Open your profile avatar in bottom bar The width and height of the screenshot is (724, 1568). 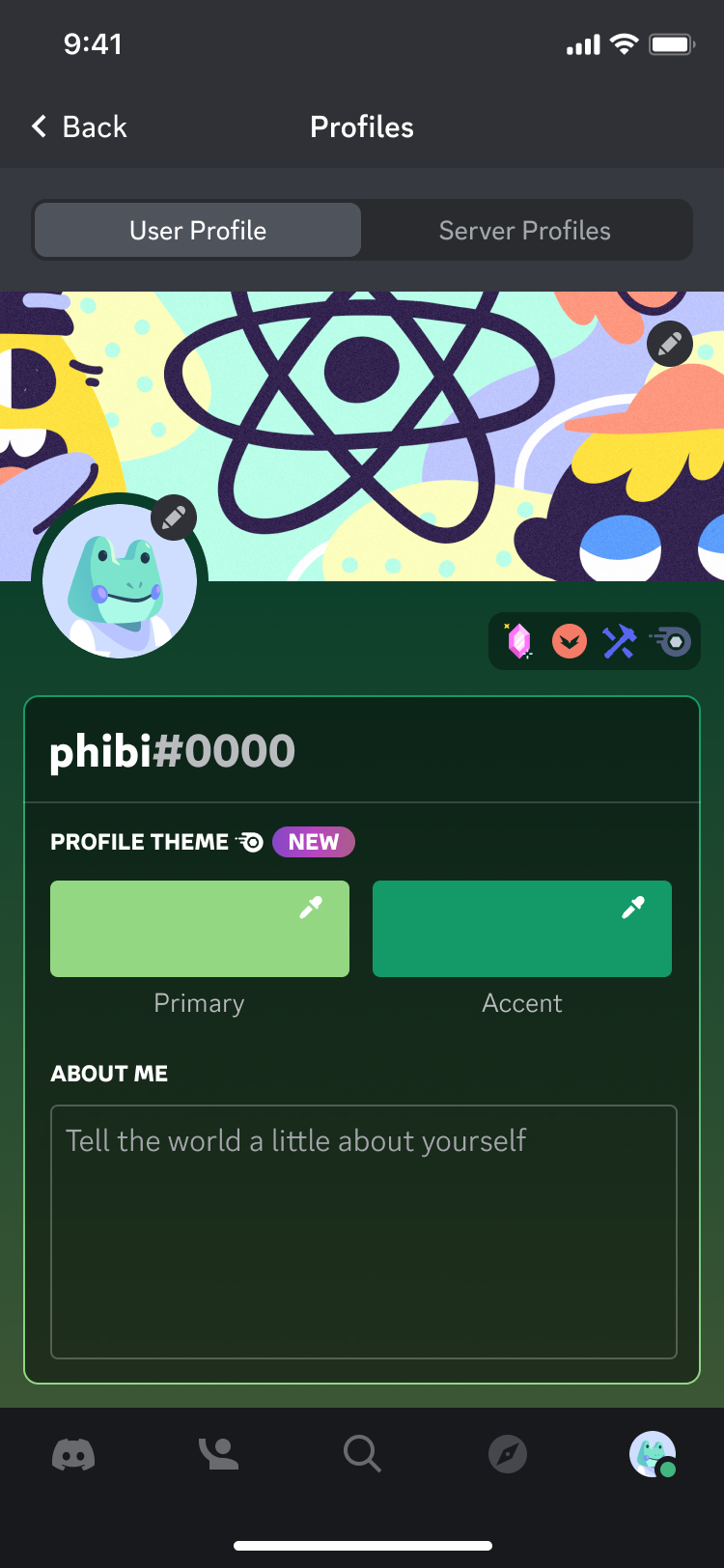652,1454
